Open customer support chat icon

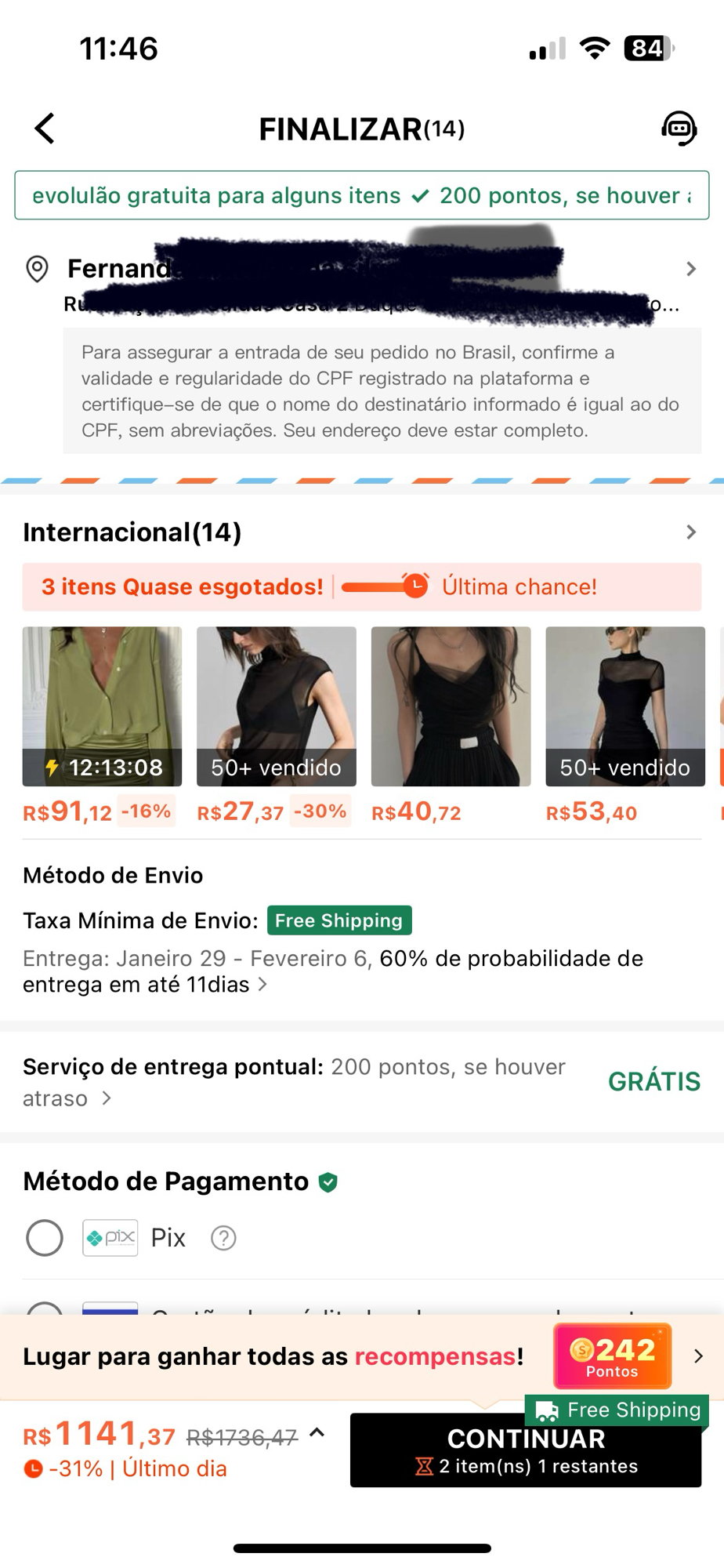pos(679,129)
